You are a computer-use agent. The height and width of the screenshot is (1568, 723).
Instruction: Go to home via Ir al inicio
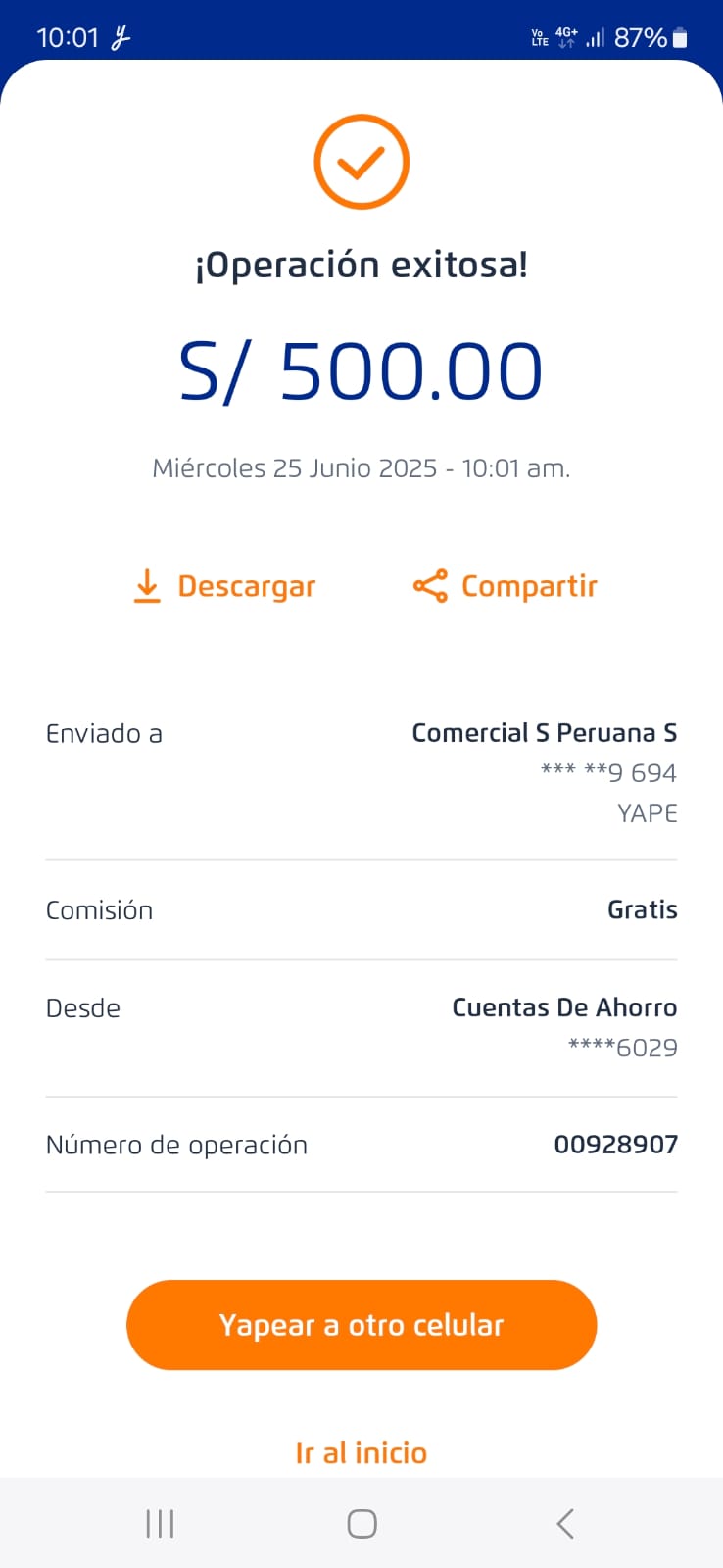coord(361,1452)
